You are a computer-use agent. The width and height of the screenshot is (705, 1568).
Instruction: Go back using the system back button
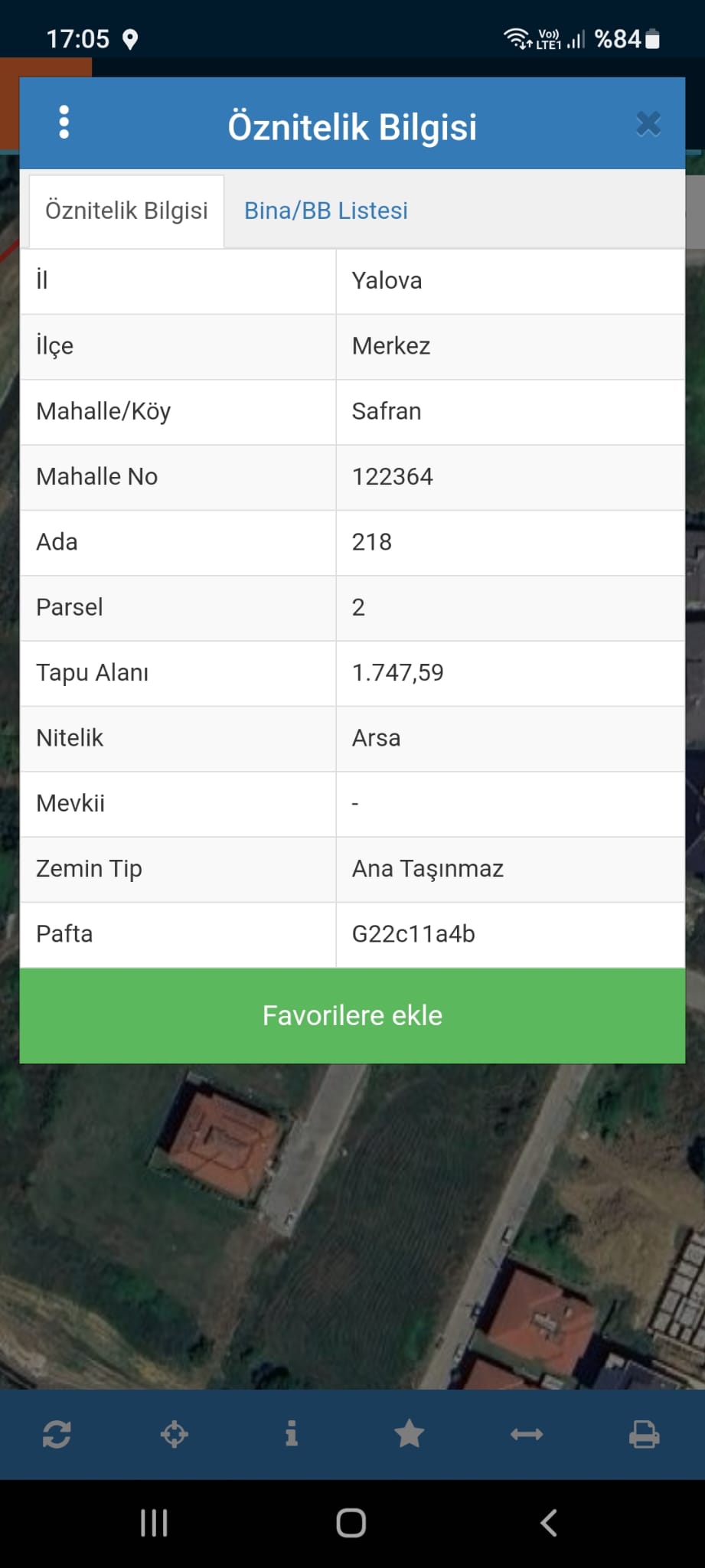point(548,1523)
